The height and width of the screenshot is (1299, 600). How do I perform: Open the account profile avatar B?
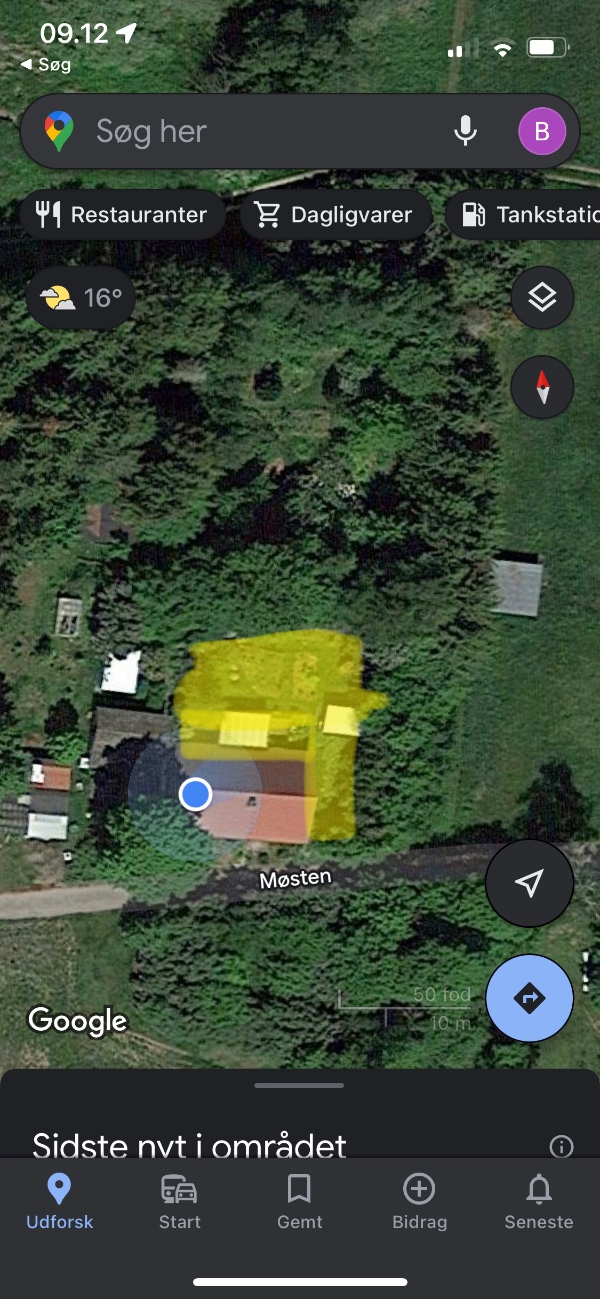pos(542,131)
